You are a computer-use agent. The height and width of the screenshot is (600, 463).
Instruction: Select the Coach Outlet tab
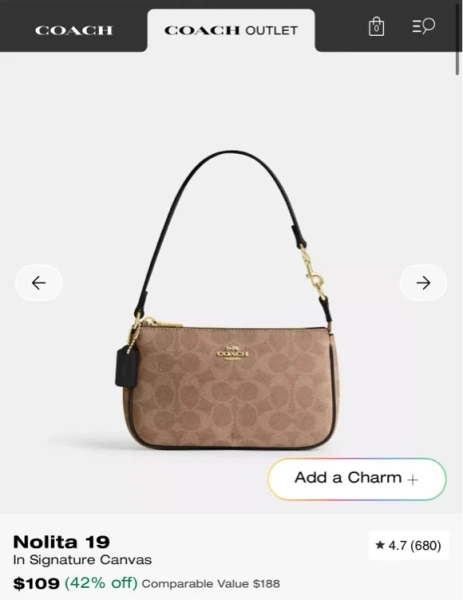pos(231,30)
